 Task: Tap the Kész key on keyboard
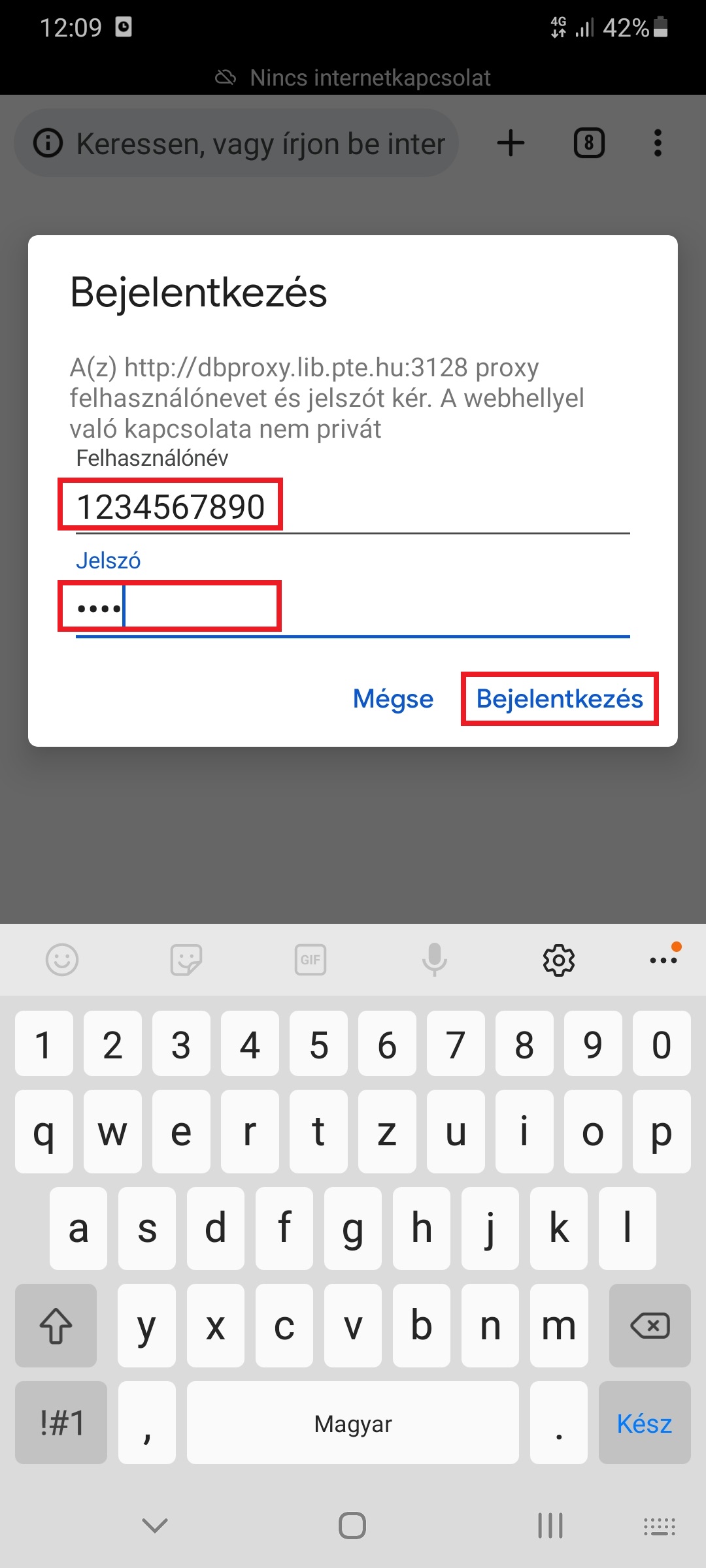click(644, 1423)
